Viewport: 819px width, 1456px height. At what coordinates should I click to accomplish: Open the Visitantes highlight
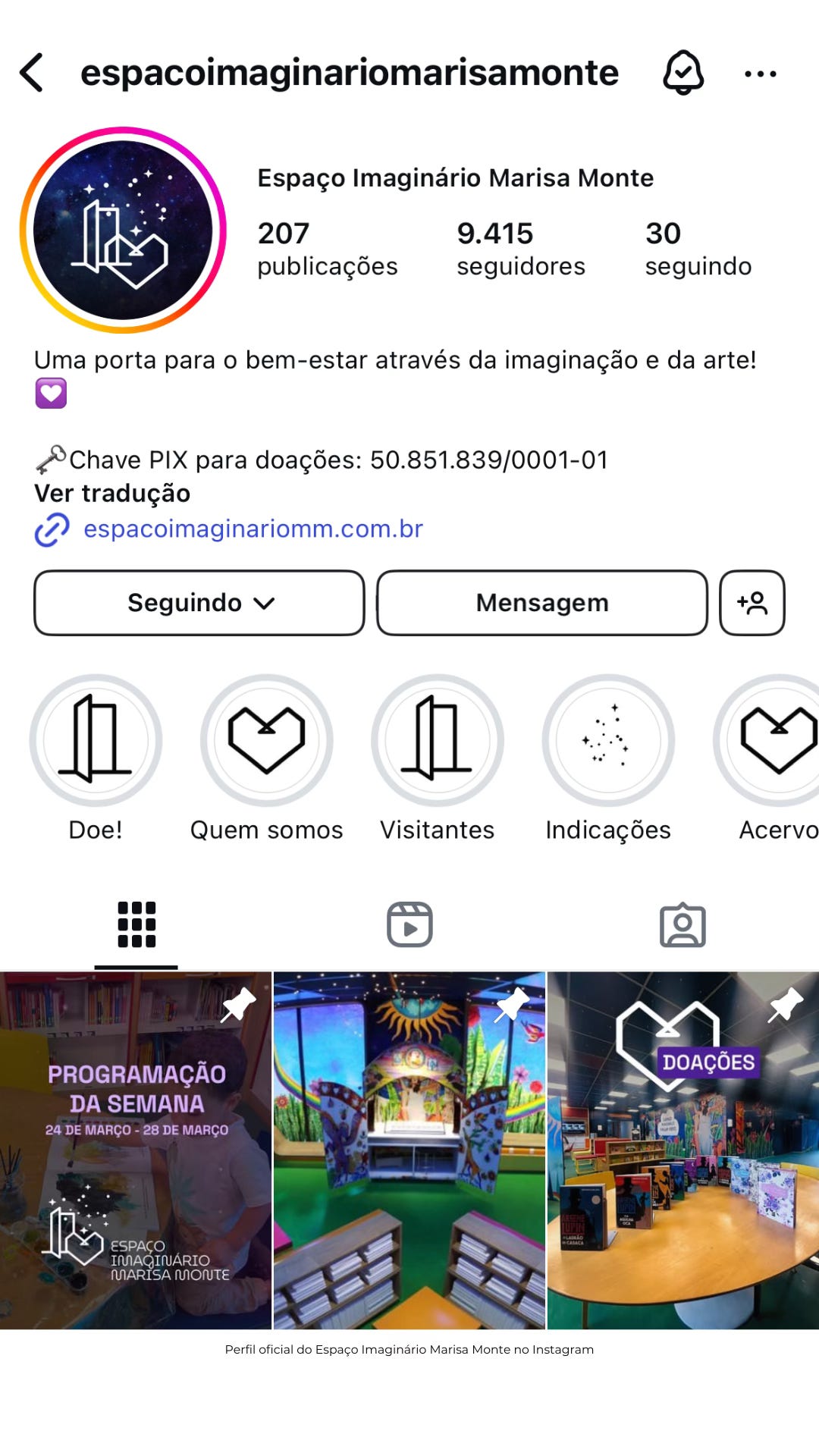pyautogui.click(x=438, y=740)
